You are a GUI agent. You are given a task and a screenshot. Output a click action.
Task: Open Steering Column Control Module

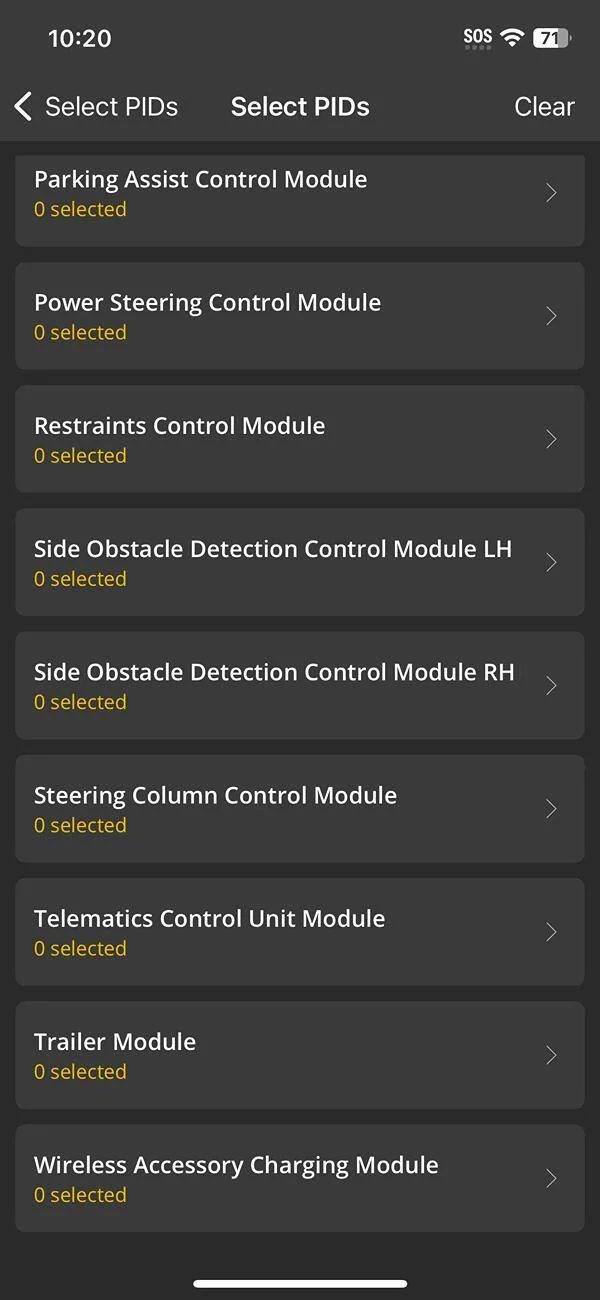pyautogui.click(x=299, y=808)
